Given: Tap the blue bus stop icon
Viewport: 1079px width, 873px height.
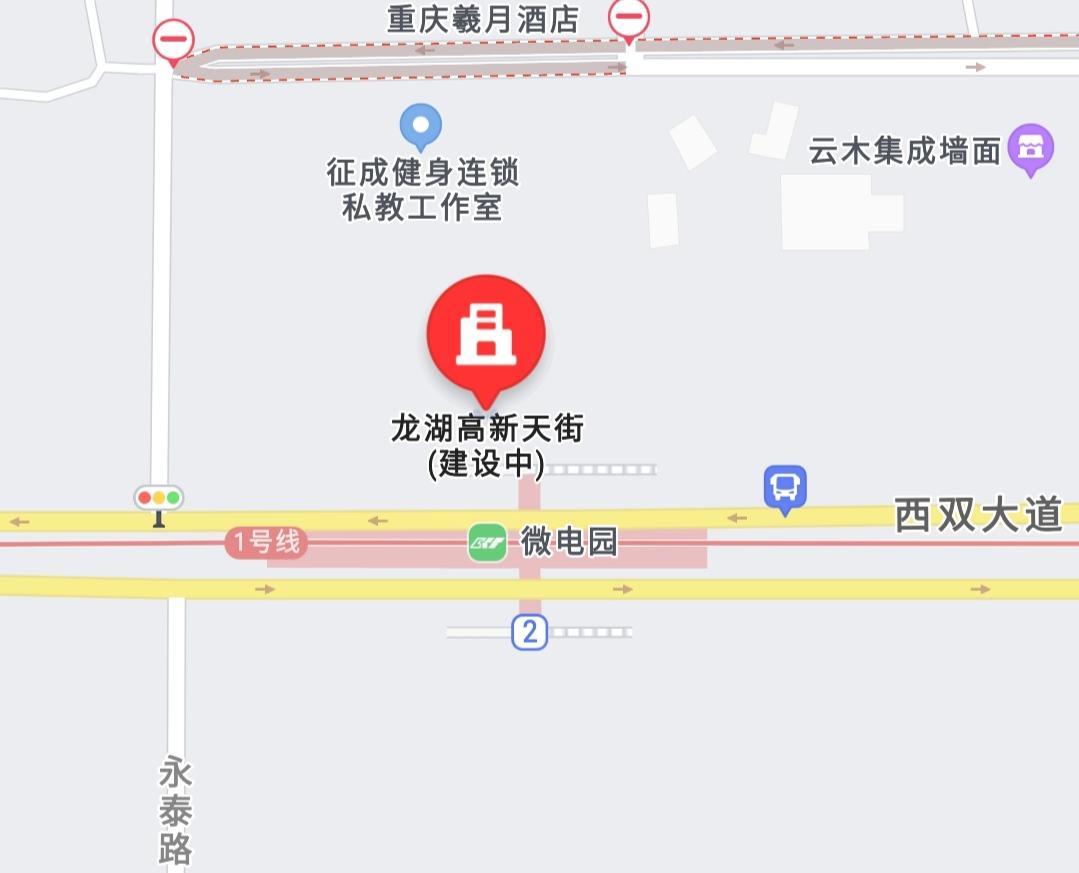Looking at the screenshot, I should [785, 488].
